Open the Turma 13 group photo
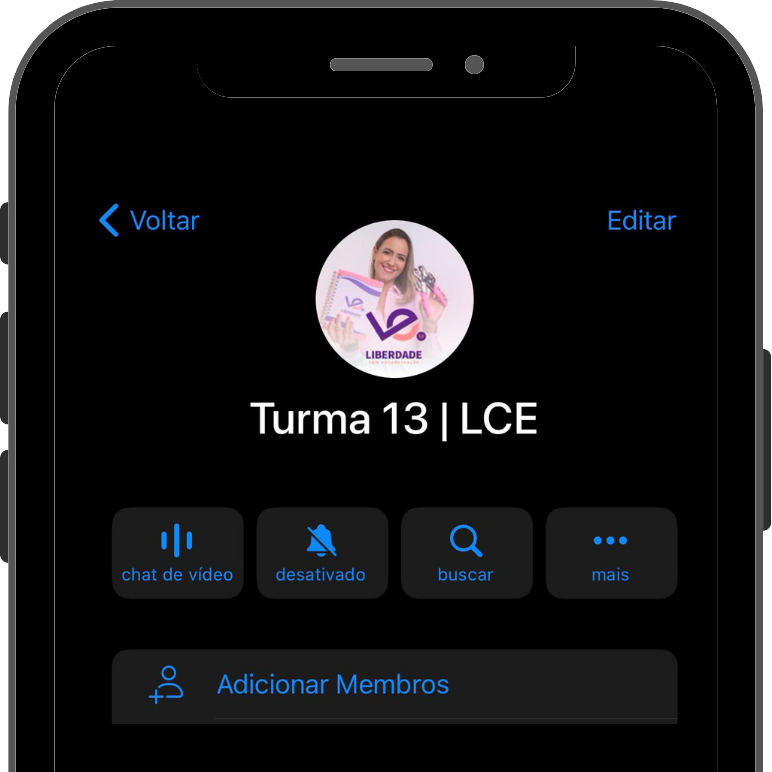Image resolution: width=772 pixels, height=772 pixels. click(395, 299)
